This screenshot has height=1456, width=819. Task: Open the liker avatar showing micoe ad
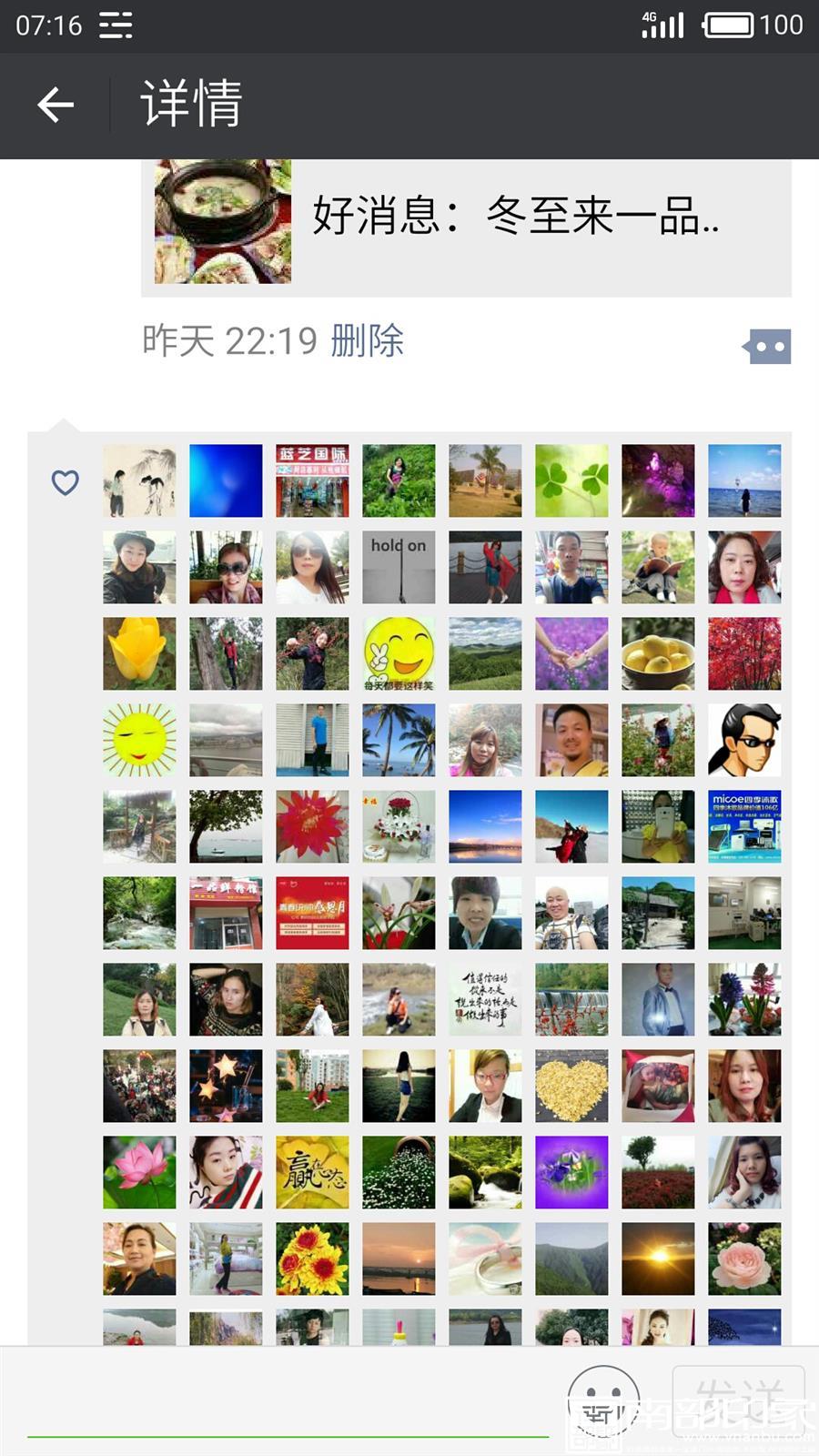744,826
